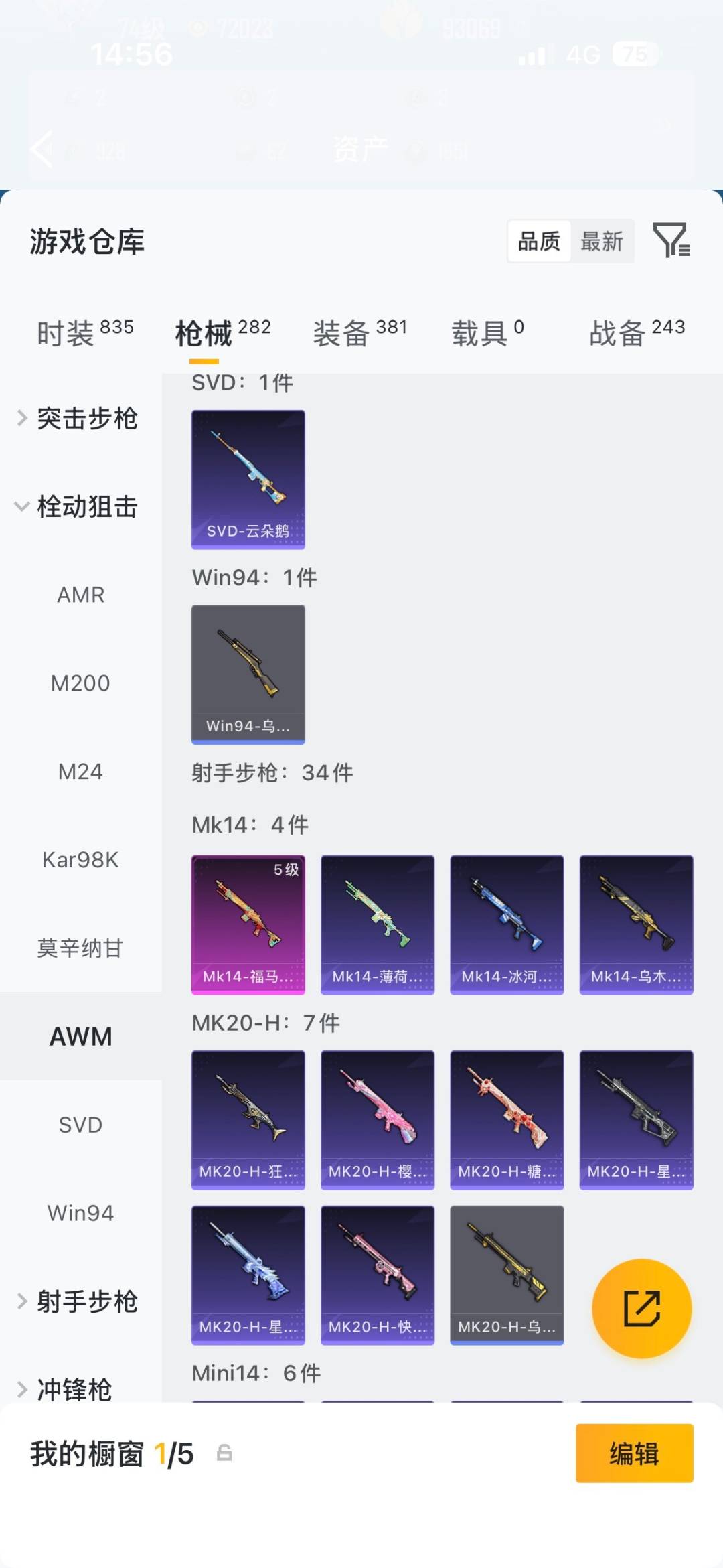
Task: Switch sorting to 最新
Action: pos(601,242)
